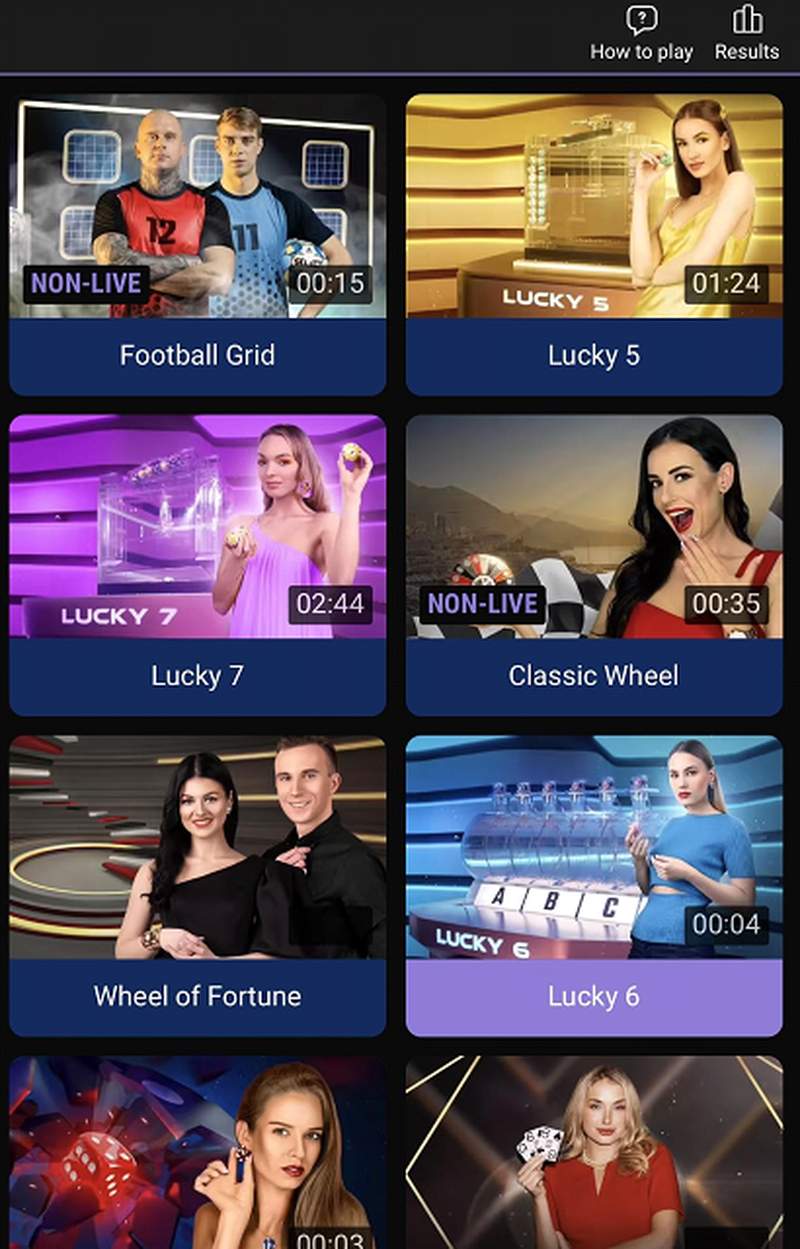
Task: Click the Classic Wheel name label
Action: tap(594, 675)
